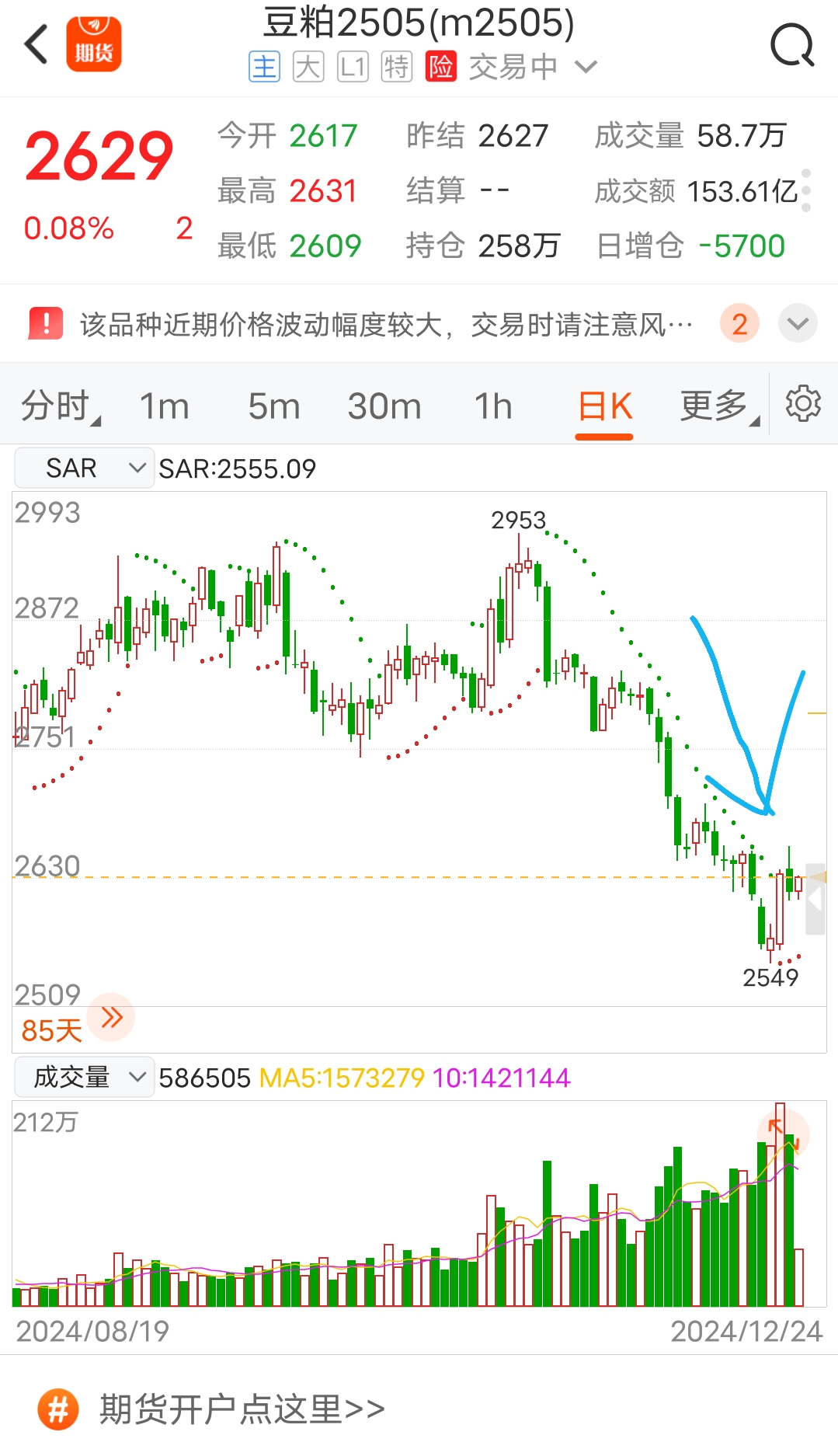Open the 期货开户点这里 account link
This screenshot has width=838, height=1456.
[242, 1409]
